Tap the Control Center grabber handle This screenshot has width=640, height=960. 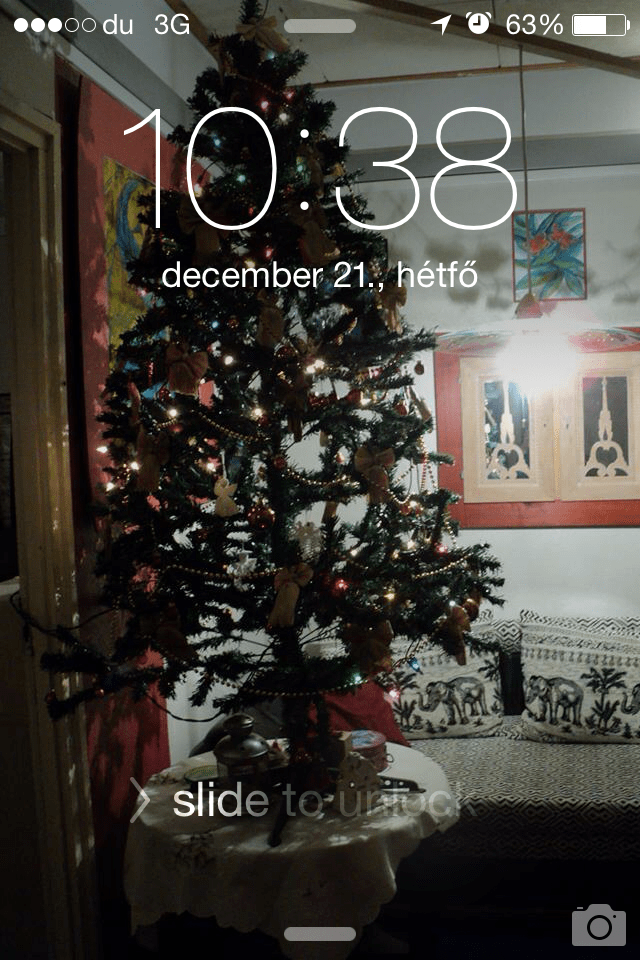pyautogui.click(x=320, y=934)
